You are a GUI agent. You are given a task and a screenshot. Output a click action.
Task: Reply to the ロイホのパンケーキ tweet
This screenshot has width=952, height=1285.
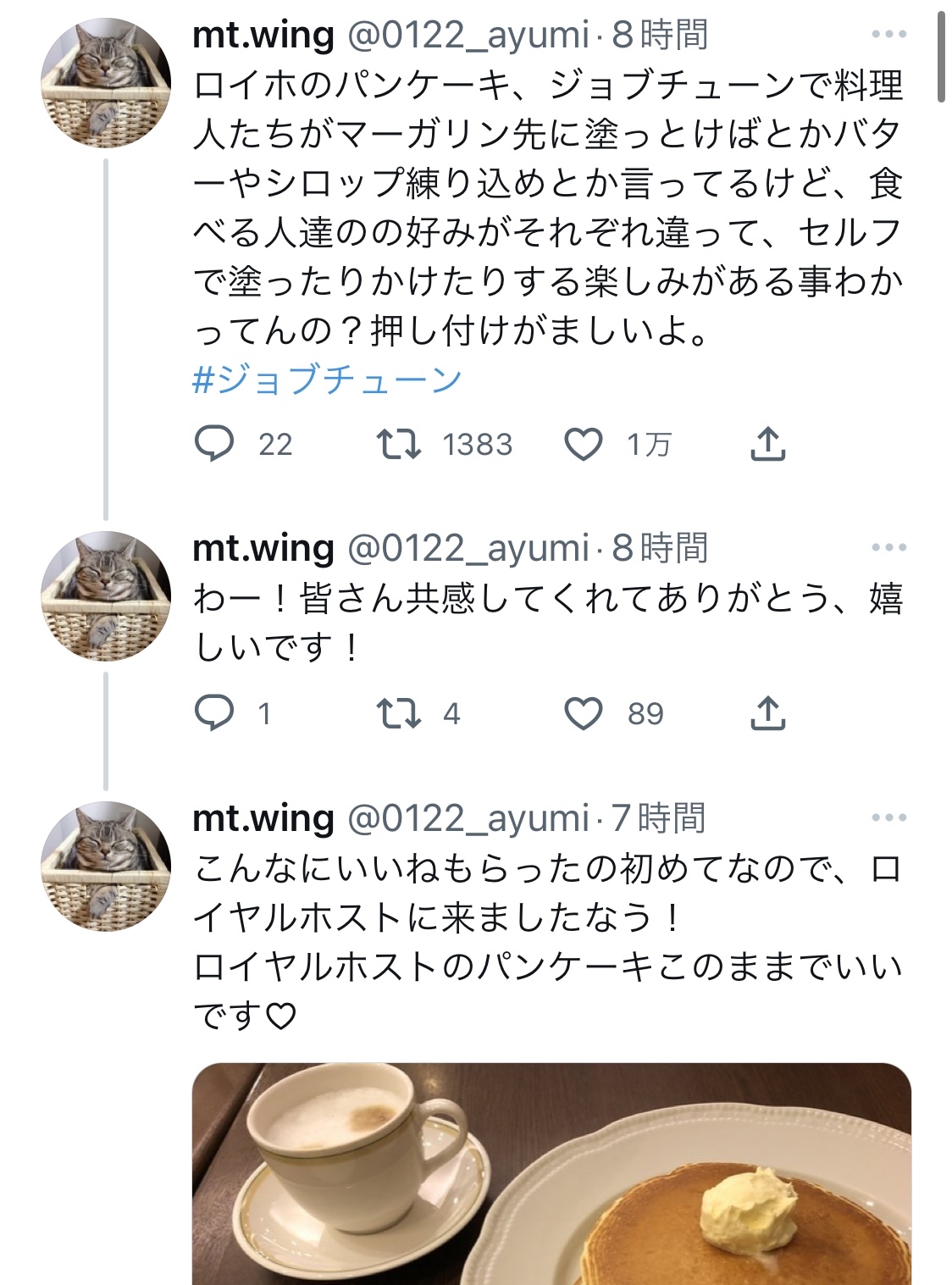tap(214, 443)
